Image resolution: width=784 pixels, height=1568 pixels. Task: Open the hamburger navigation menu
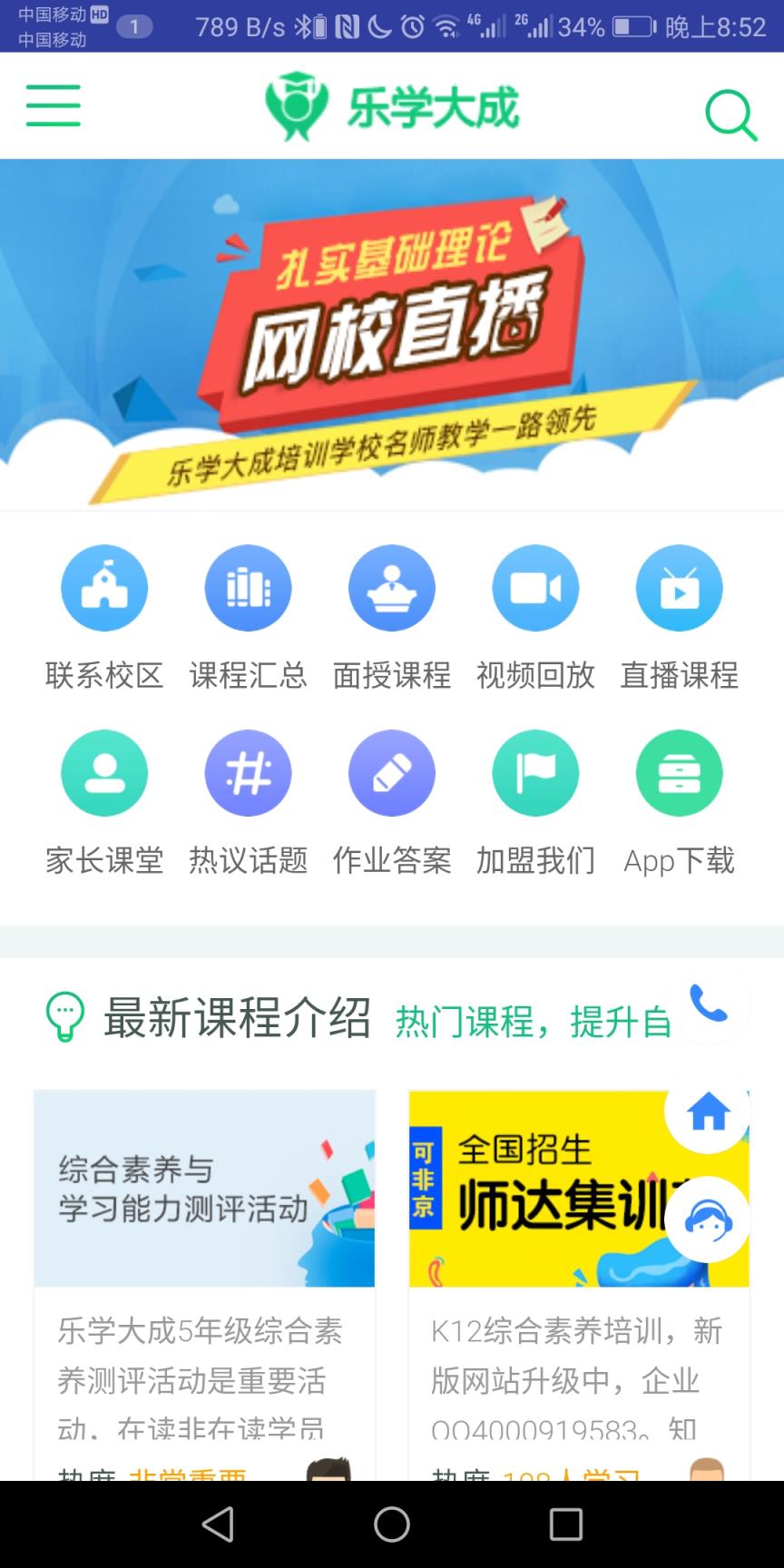point(52,105)
